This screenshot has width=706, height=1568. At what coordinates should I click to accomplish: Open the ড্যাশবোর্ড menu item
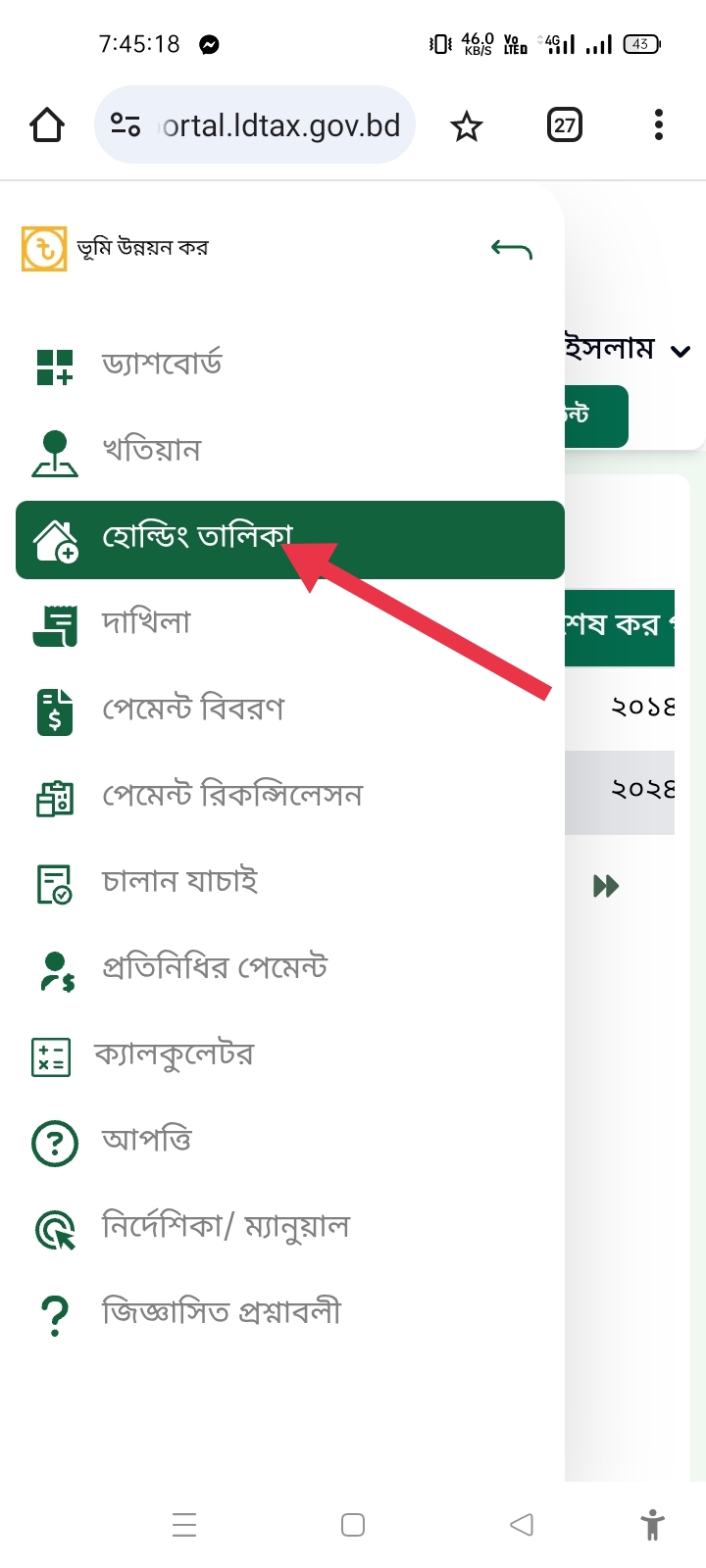[162, 365]
